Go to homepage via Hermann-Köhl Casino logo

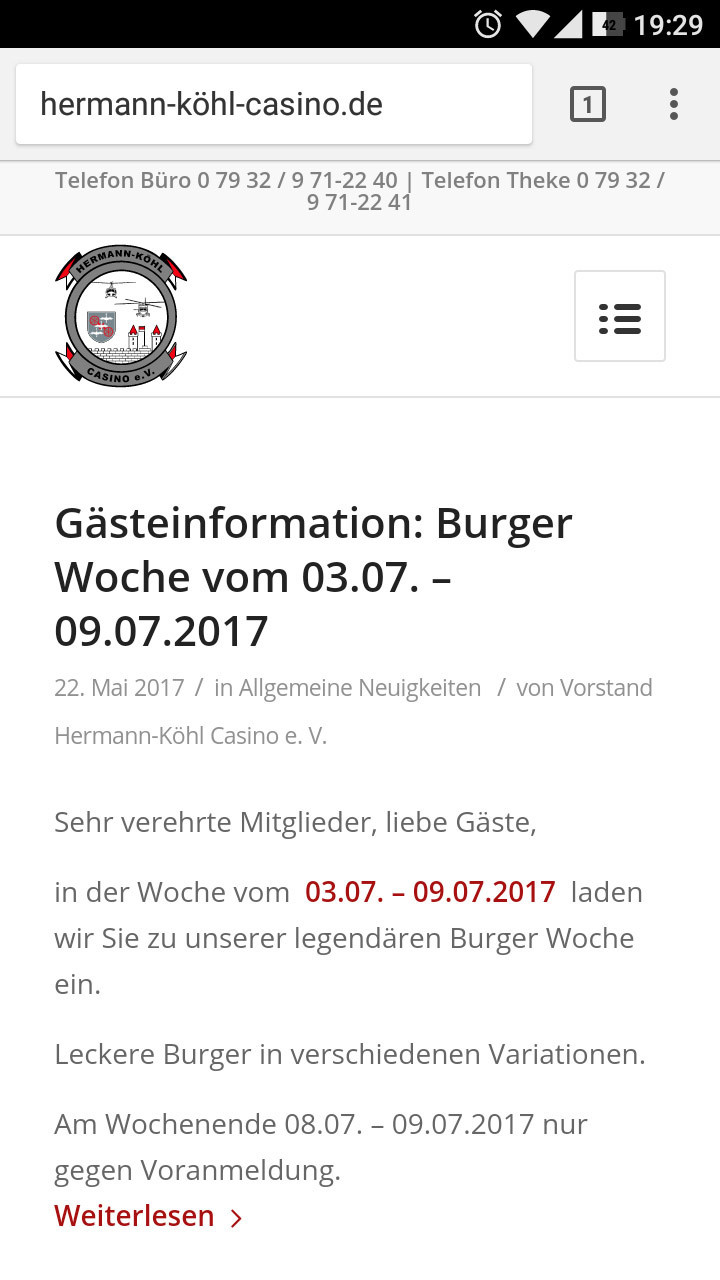[x=121, y=316]
